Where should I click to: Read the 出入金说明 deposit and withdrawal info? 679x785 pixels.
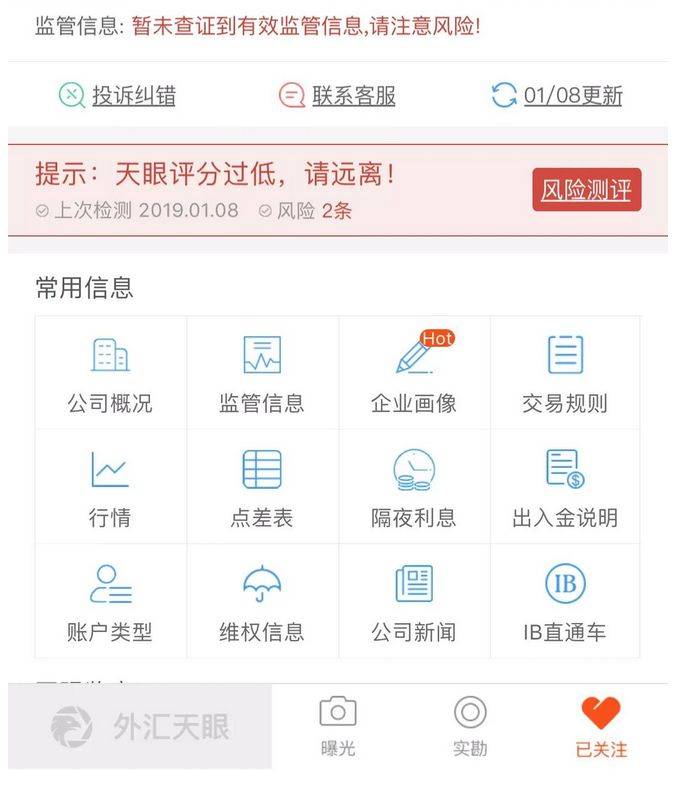[565, 487]
